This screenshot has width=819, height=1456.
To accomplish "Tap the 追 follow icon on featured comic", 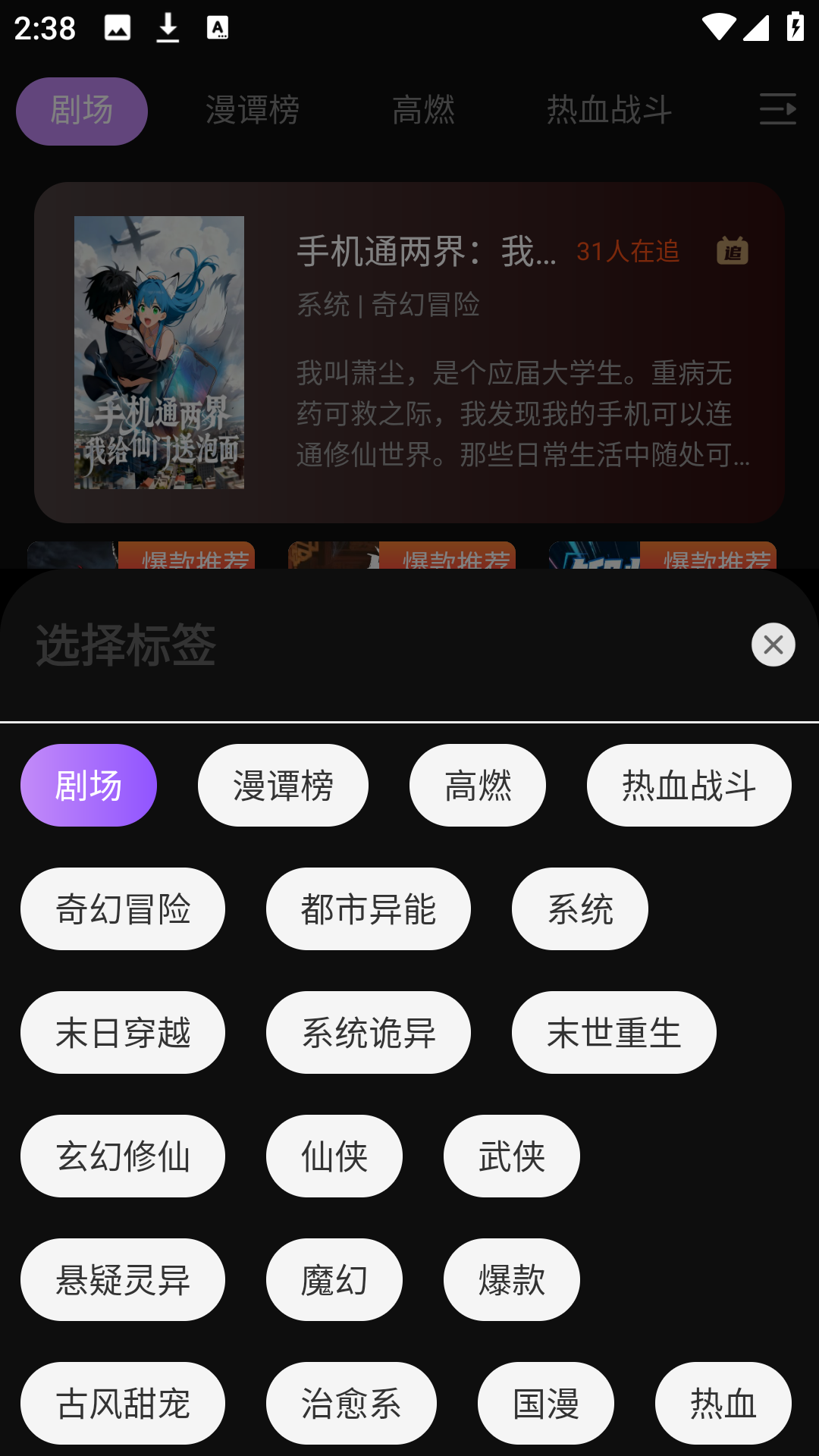I will tap(732, 250).
